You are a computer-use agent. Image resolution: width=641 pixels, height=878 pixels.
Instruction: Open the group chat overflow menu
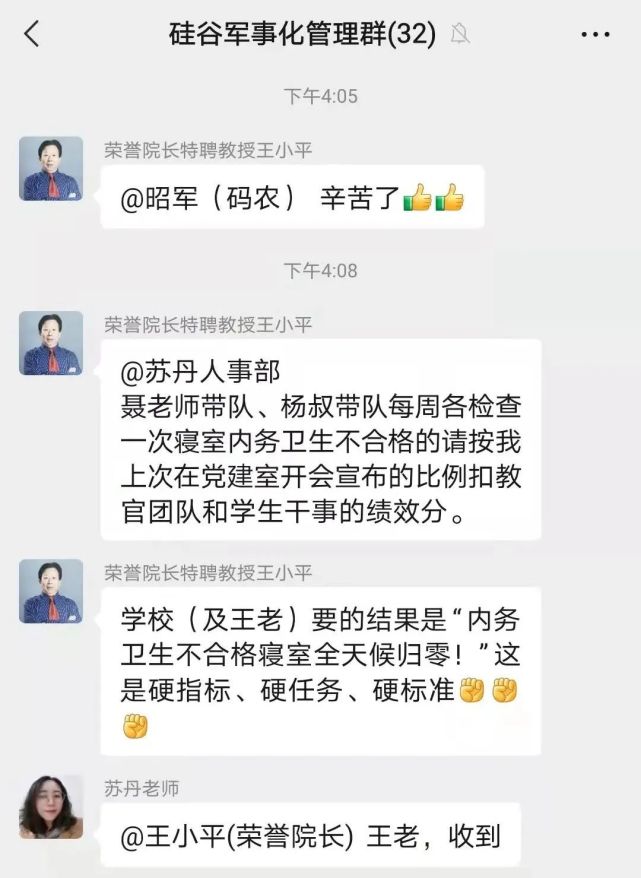[595, 35]
